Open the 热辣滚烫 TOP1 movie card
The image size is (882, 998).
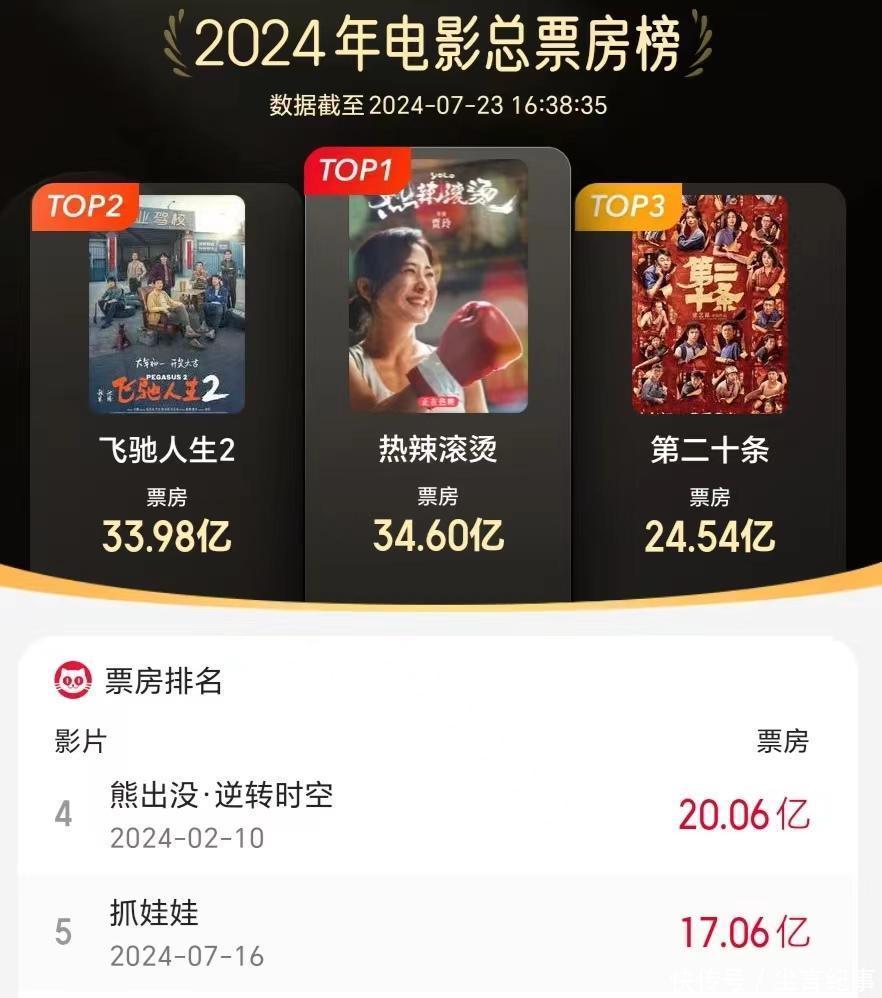click(x=437, y=370)
